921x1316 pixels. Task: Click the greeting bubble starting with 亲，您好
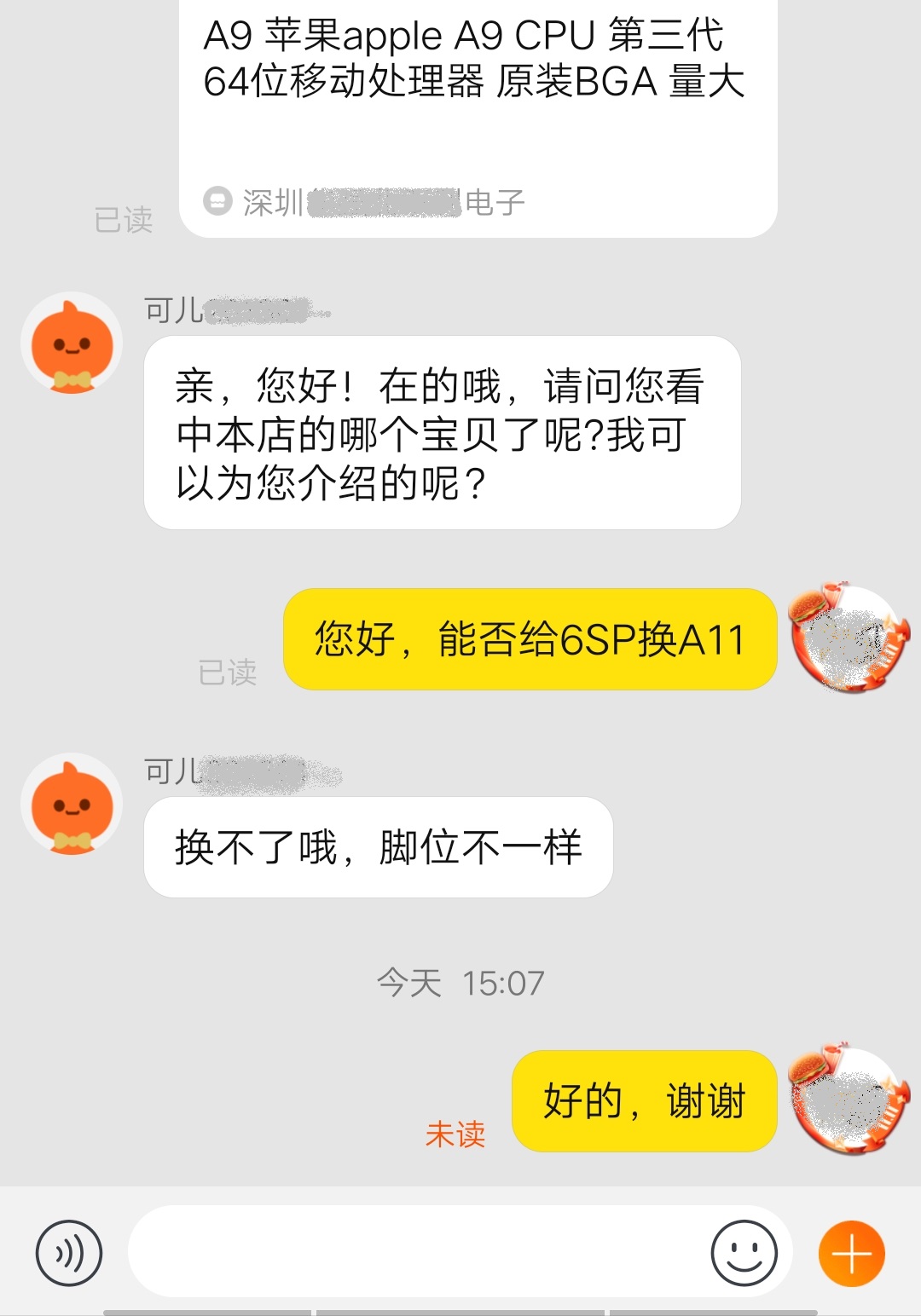(443, 432)
